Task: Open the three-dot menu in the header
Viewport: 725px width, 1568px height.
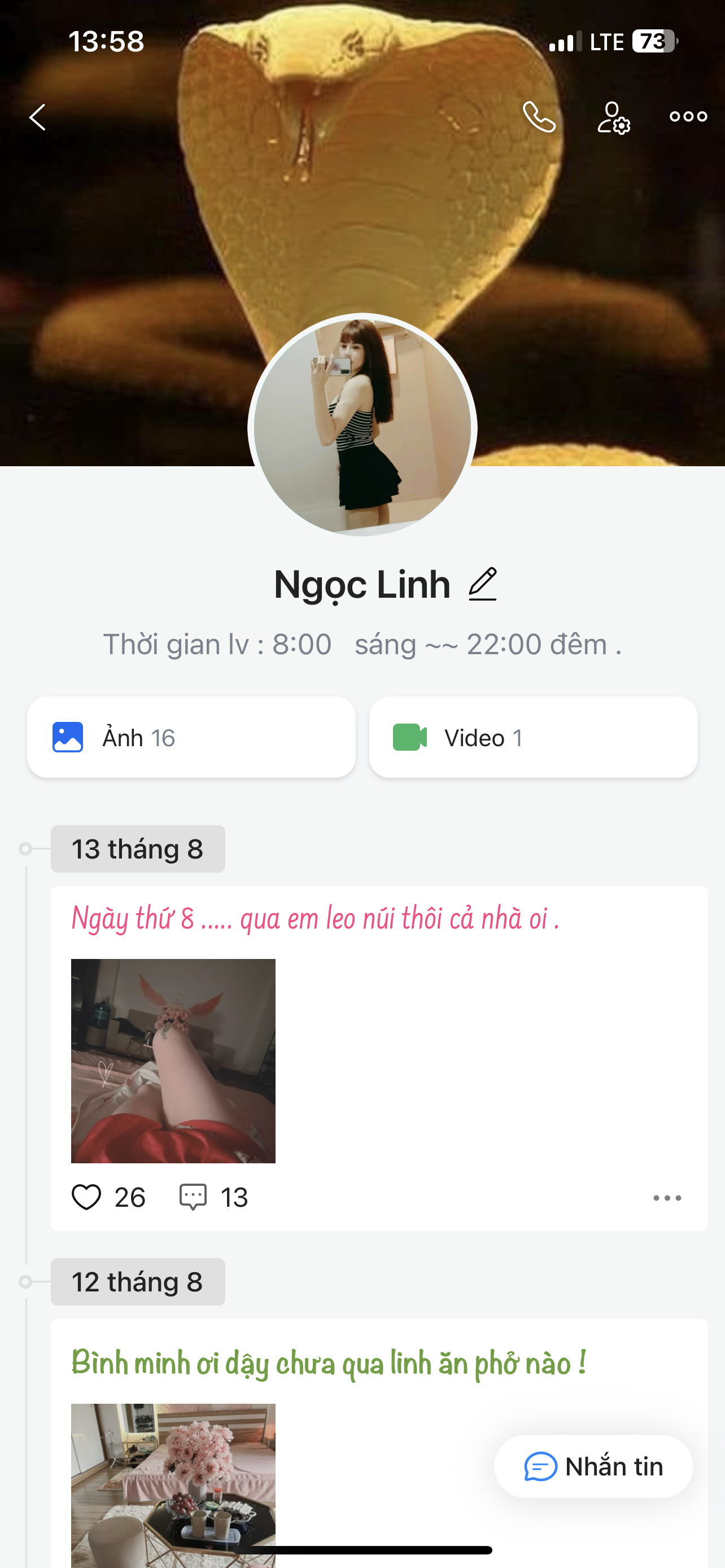Action: tap(688, 116)
